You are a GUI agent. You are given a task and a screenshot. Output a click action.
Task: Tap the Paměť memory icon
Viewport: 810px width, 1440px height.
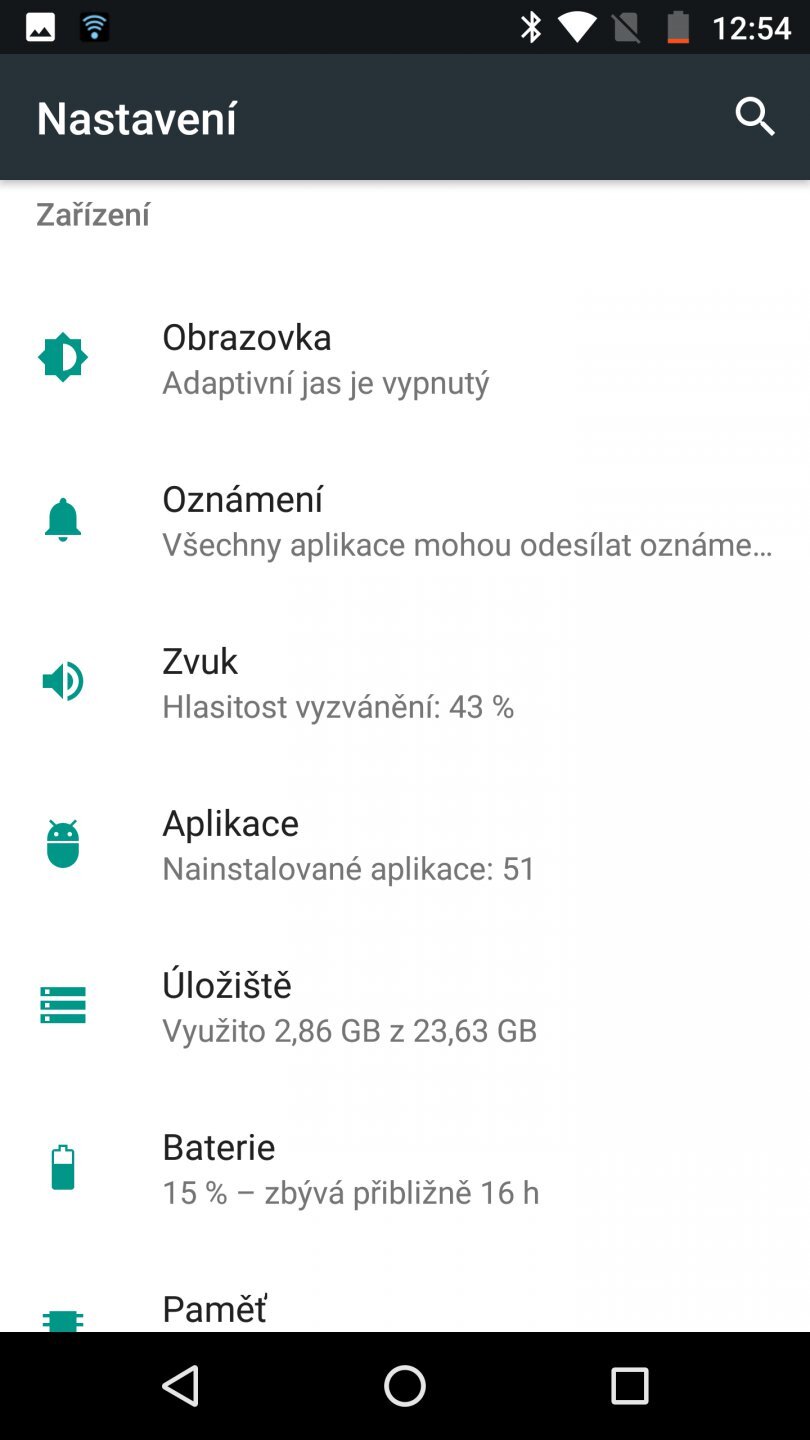(x=62, y=1318)
